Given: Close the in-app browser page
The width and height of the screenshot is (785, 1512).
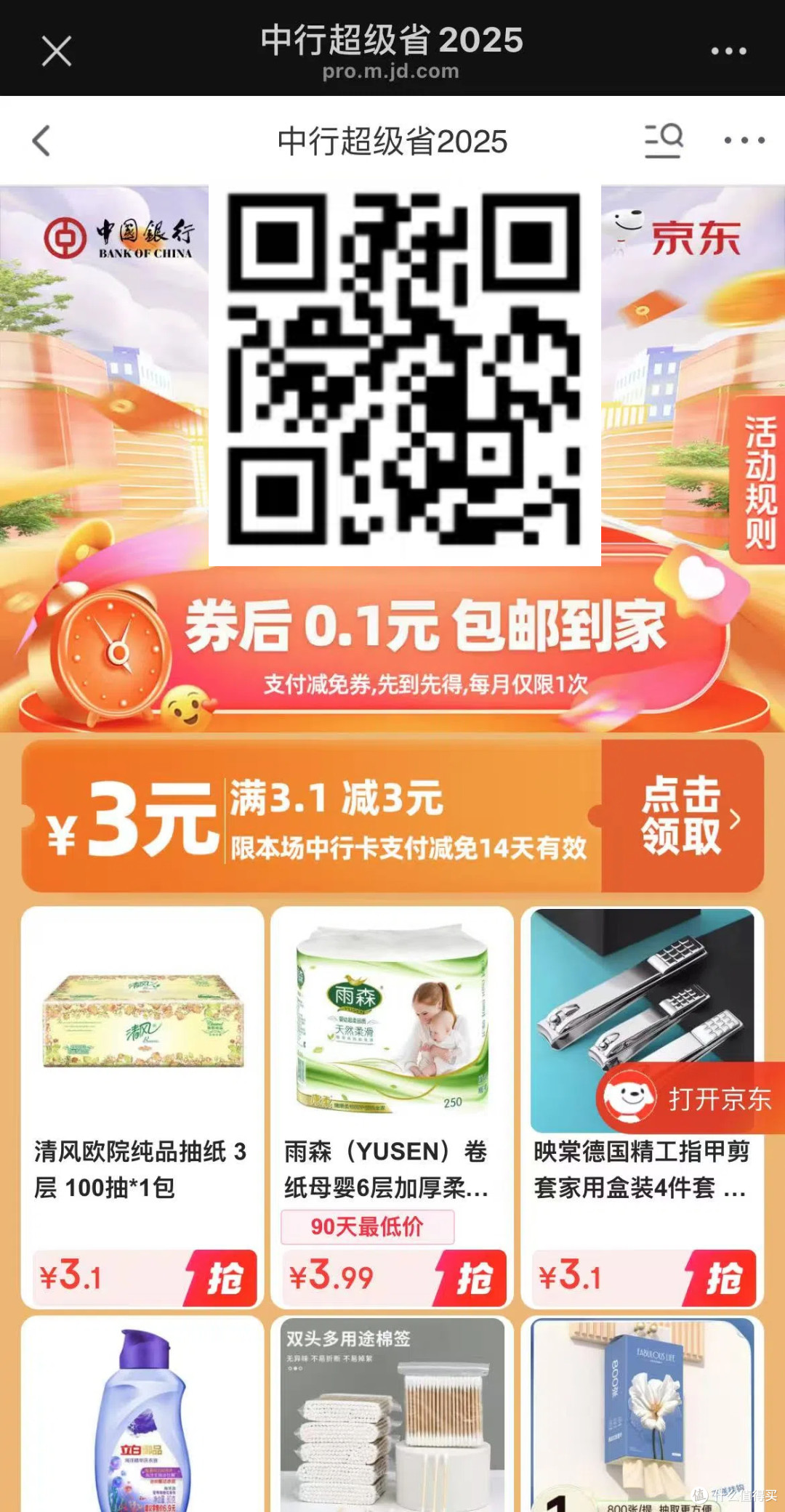Looking at the screenshot, I should (x=56, y=51).
